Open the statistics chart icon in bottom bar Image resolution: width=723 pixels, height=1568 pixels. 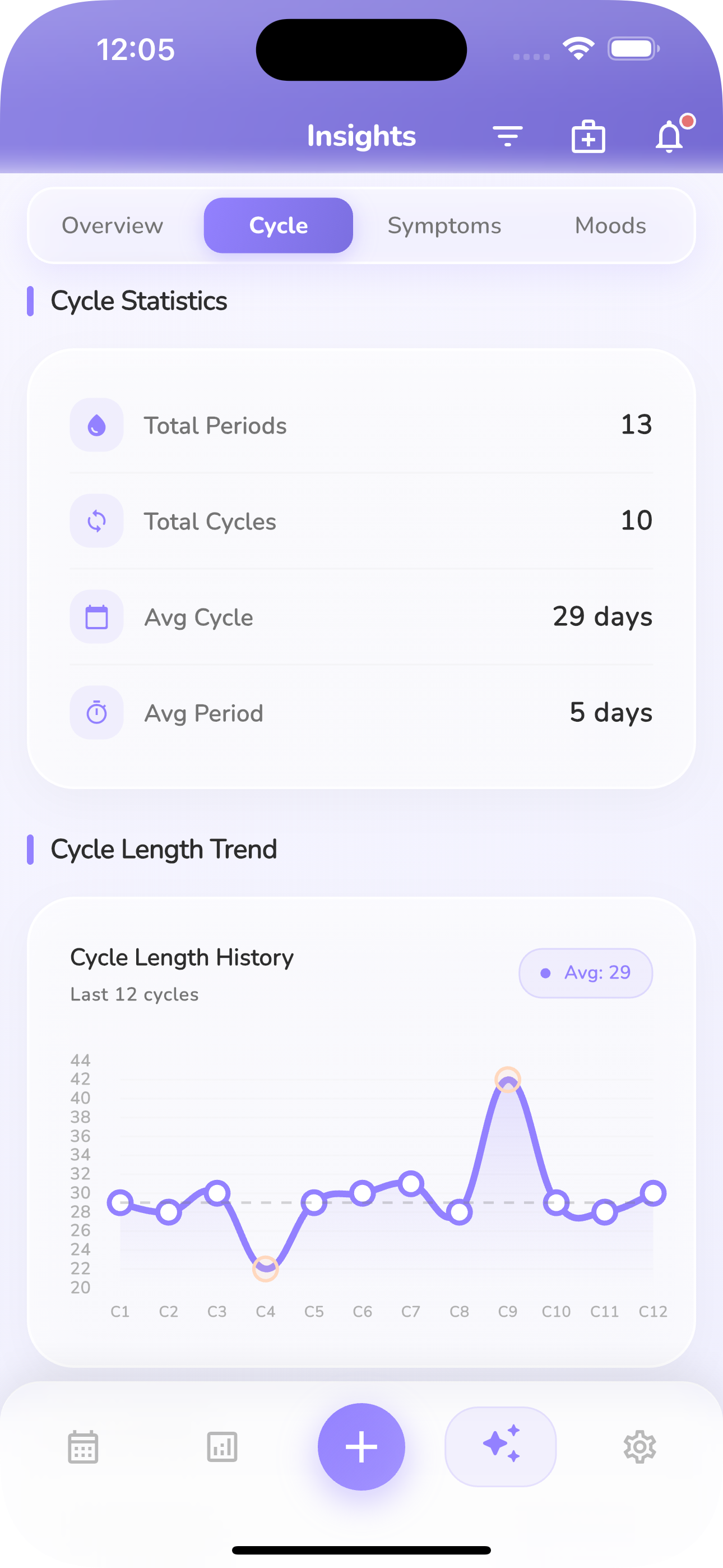point(221,1447)
